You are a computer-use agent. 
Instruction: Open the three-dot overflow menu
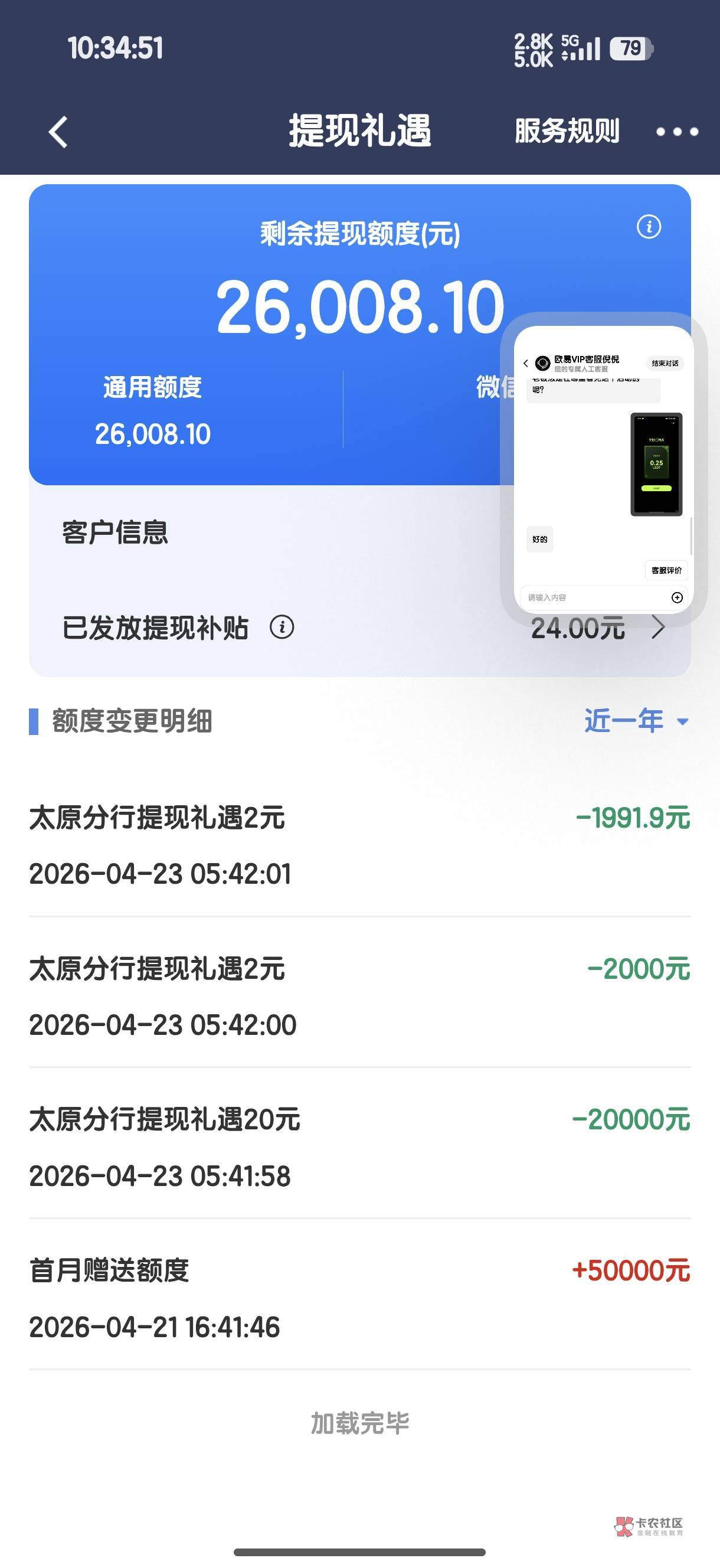677,132
